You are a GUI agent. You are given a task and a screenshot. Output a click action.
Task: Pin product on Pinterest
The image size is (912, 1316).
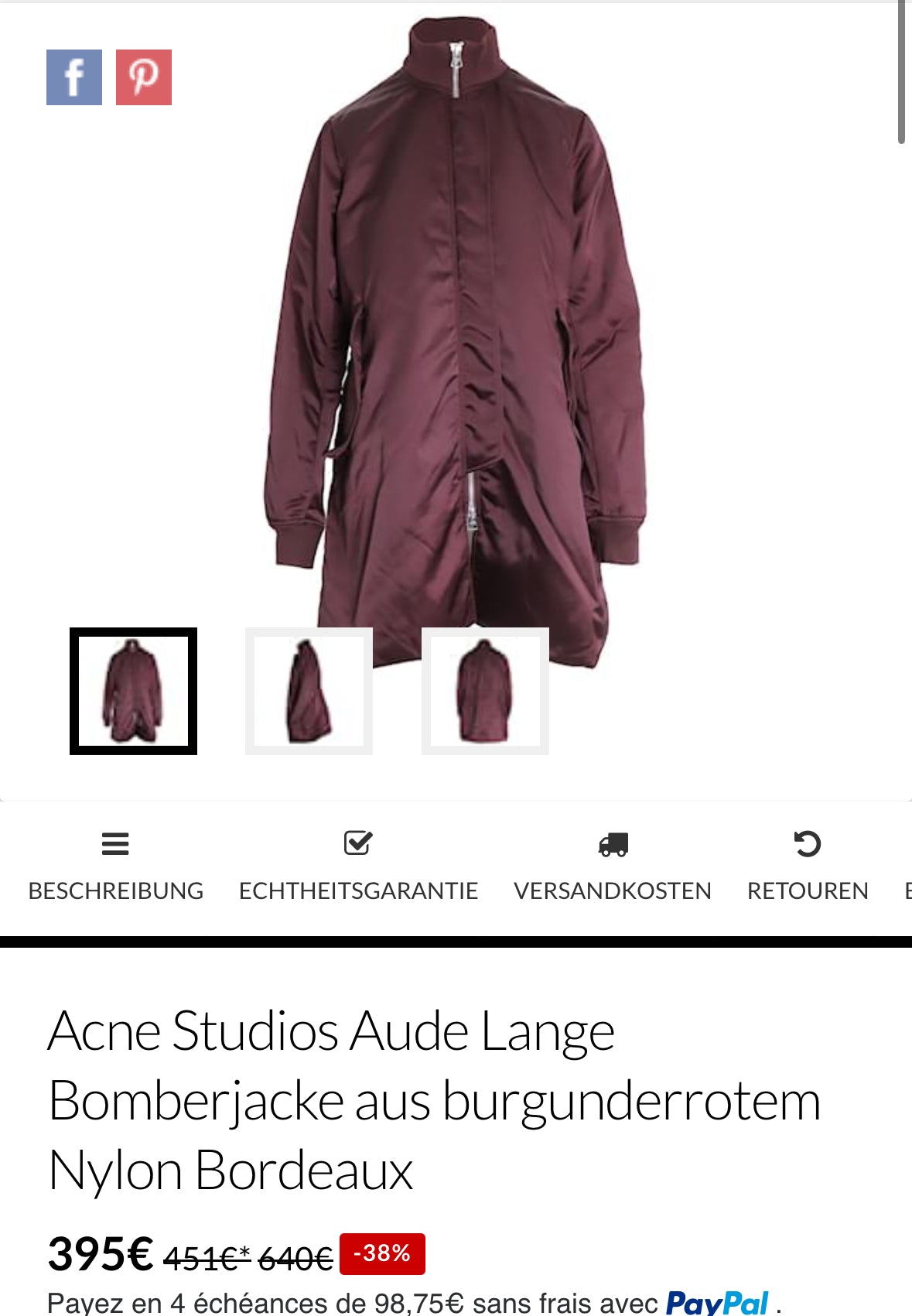pyautogui.click(x=144, y=77)
